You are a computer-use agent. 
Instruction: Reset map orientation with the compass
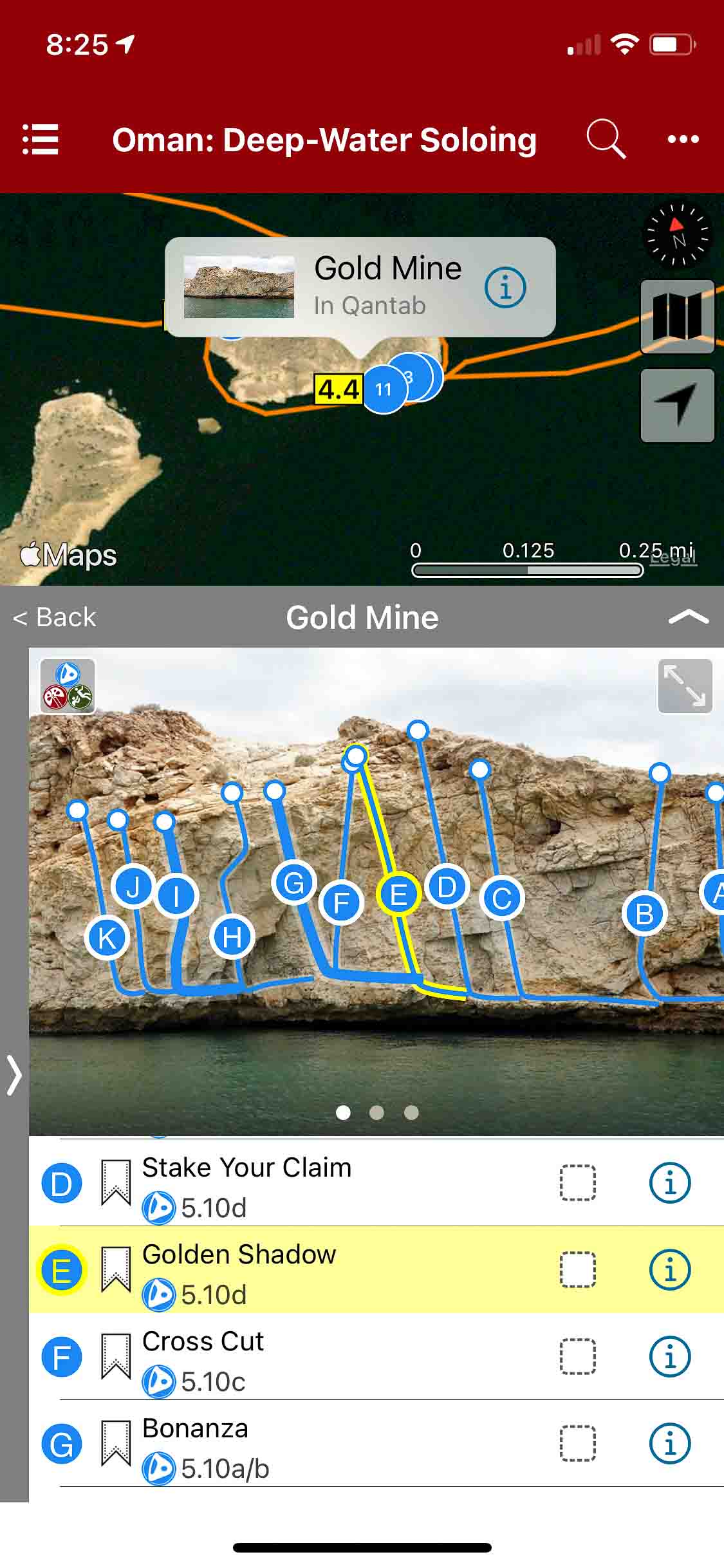tap(677, 236)
